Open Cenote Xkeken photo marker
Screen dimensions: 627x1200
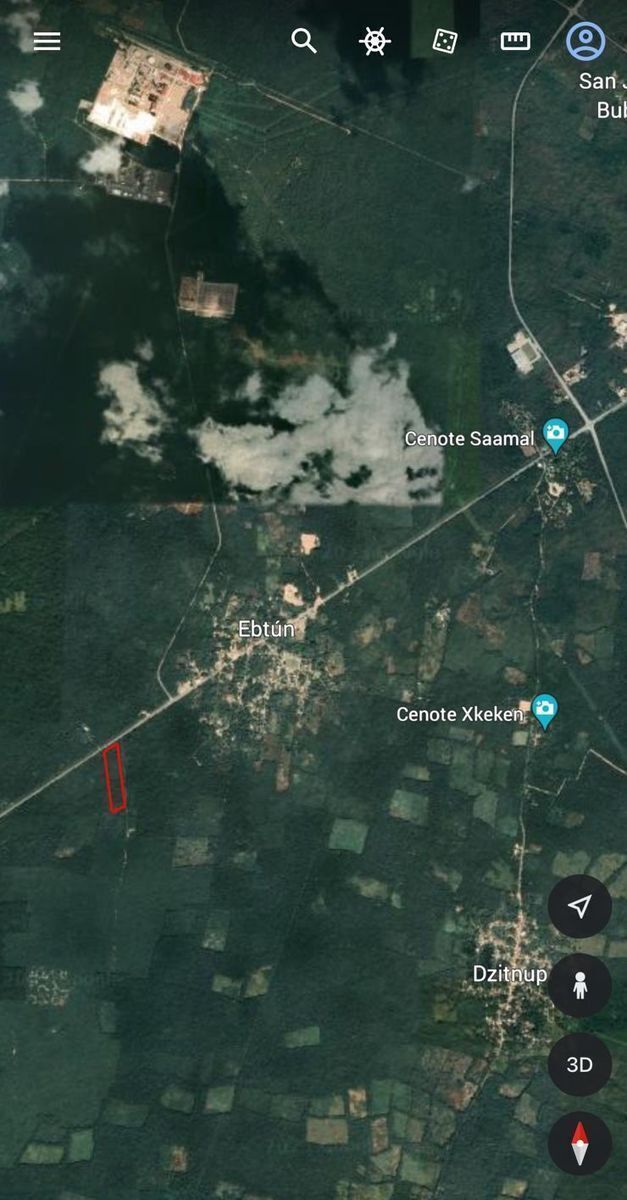point(544,711)
